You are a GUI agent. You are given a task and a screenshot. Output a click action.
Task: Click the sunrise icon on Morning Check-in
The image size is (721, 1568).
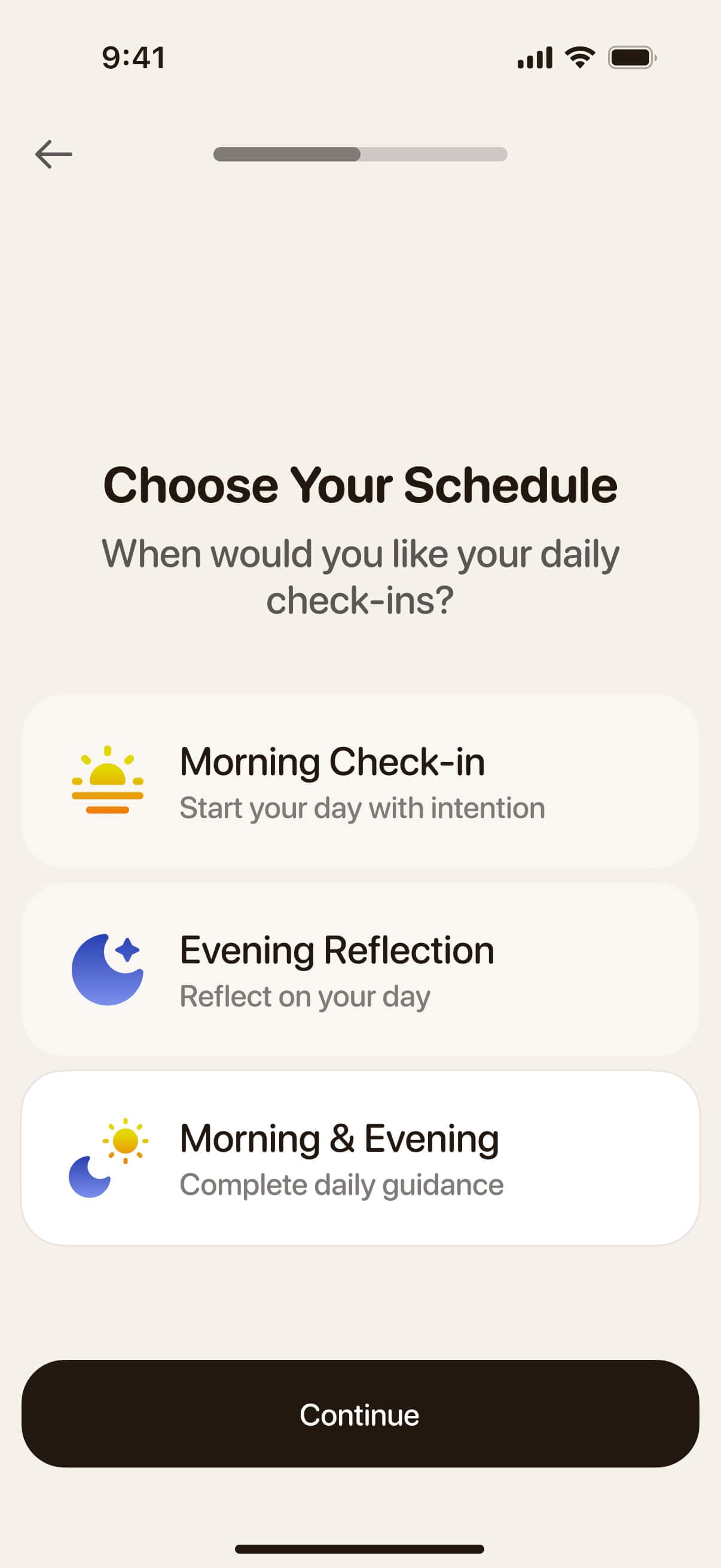click(x=108, y=784)
